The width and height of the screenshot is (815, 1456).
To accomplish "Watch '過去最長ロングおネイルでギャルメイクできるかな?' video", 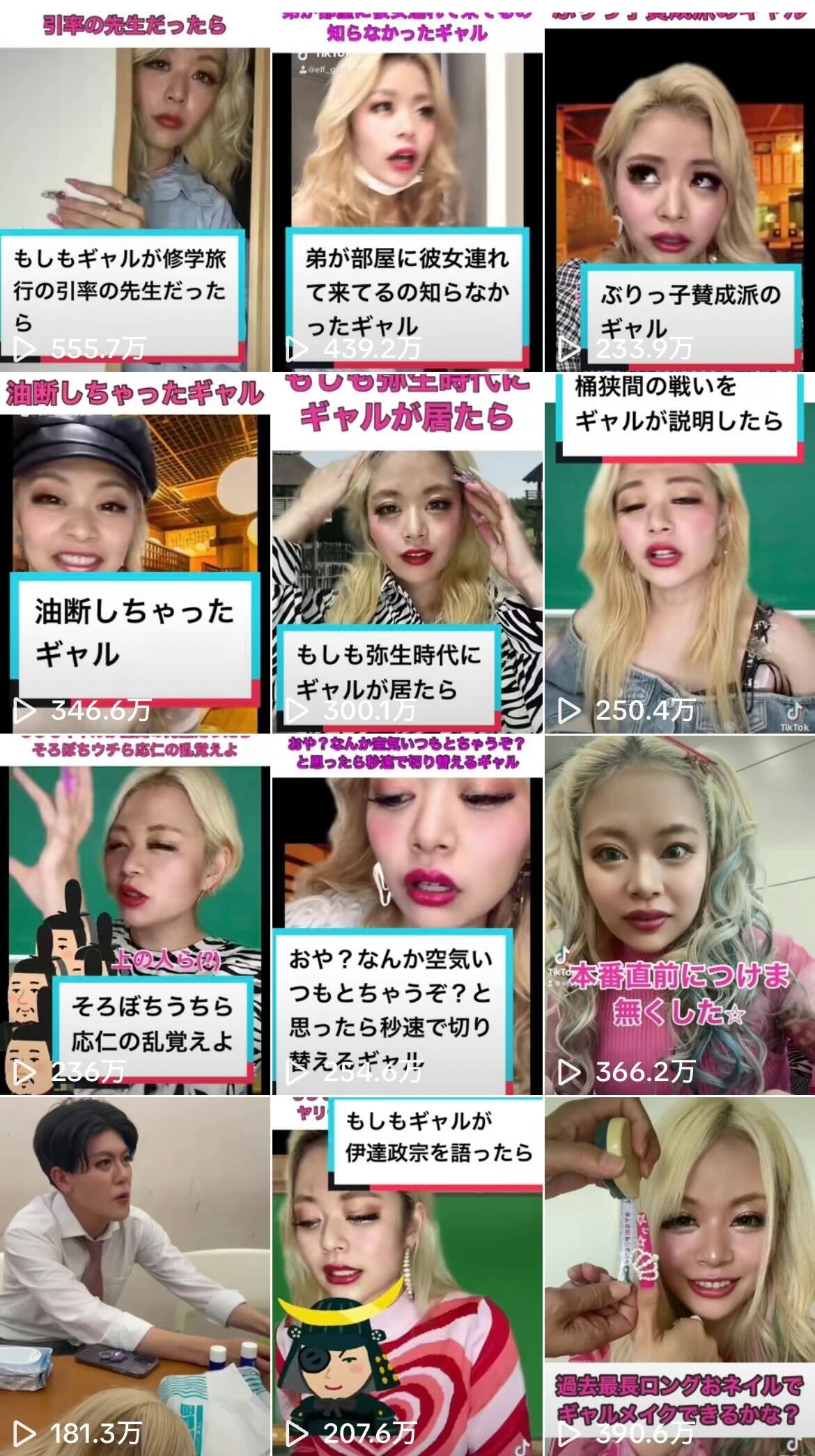I will click(679, 1275).
